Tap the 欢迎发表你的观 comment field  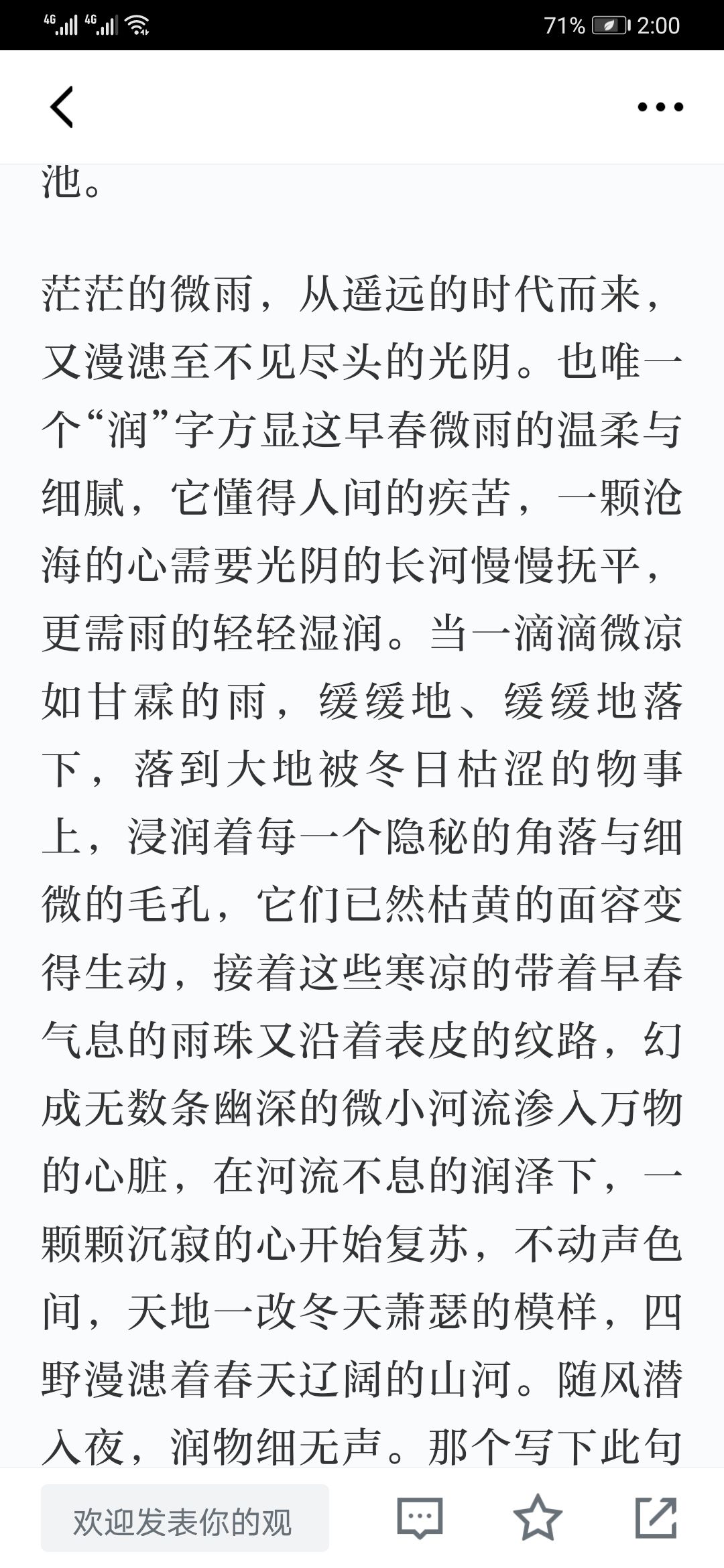pos(185,1518)
